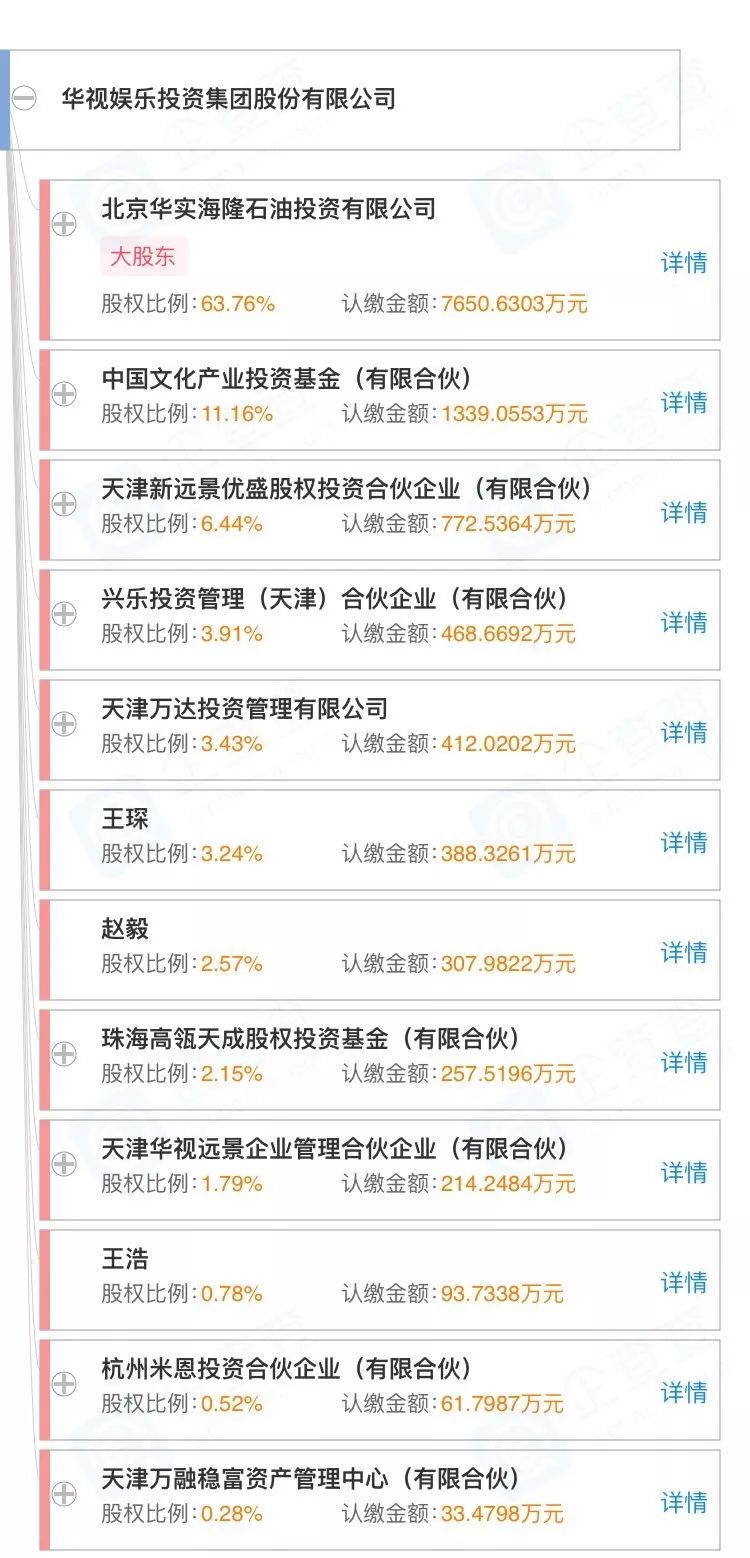Expand 天津万达投资管理有限公司 node

64,724
